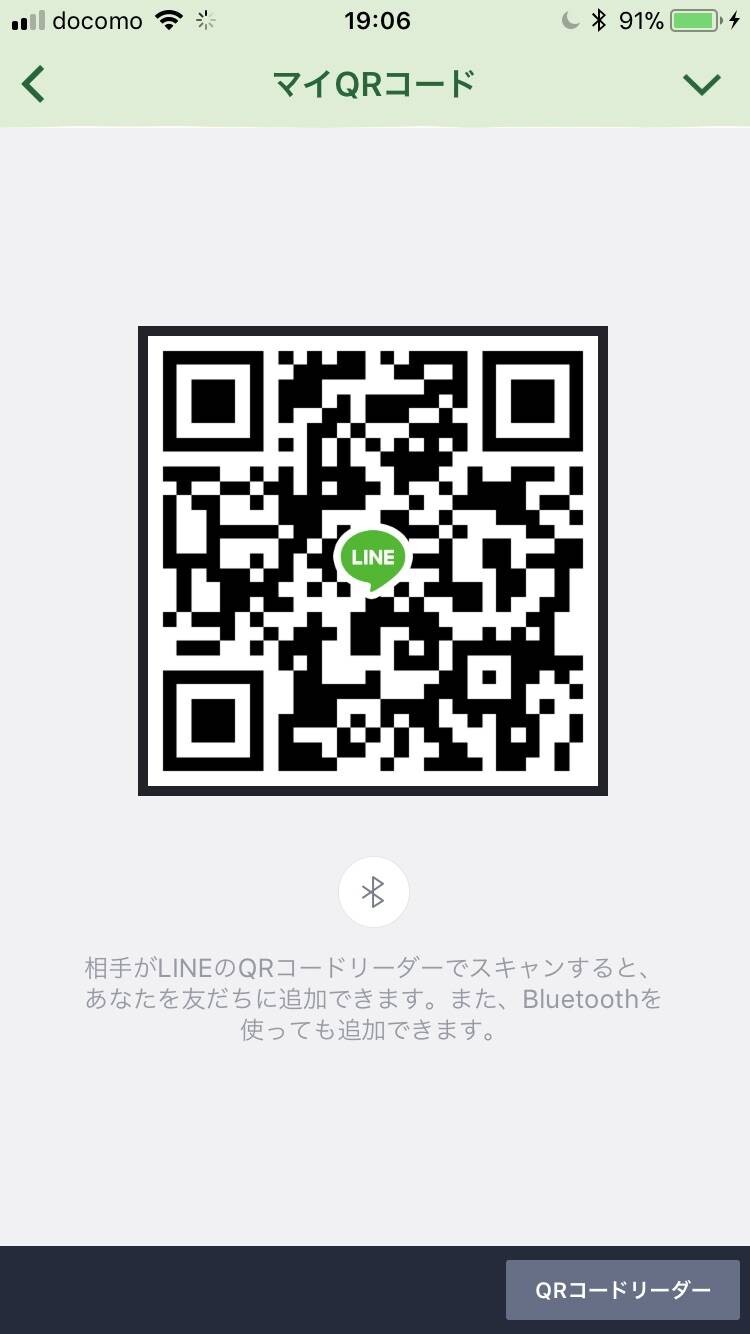
Task: Open the QRコードリーダー button
Action: tap(622, 1290)
